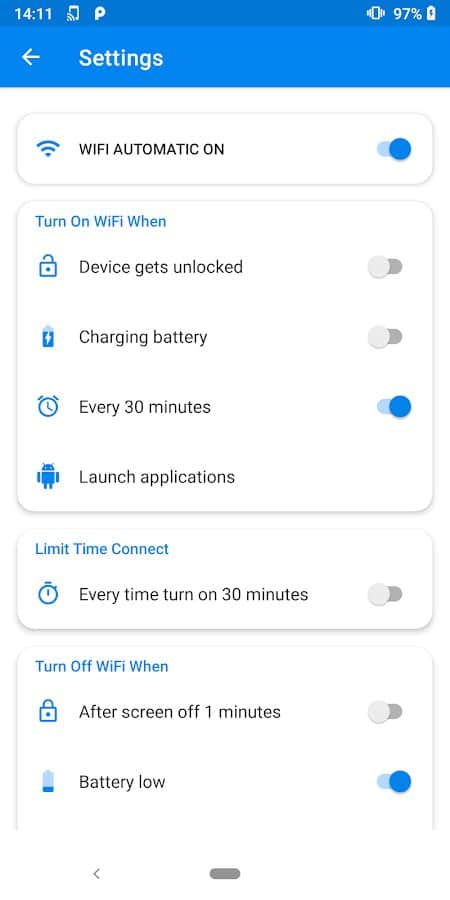Enable the Charging battery switch

(386, 337)
